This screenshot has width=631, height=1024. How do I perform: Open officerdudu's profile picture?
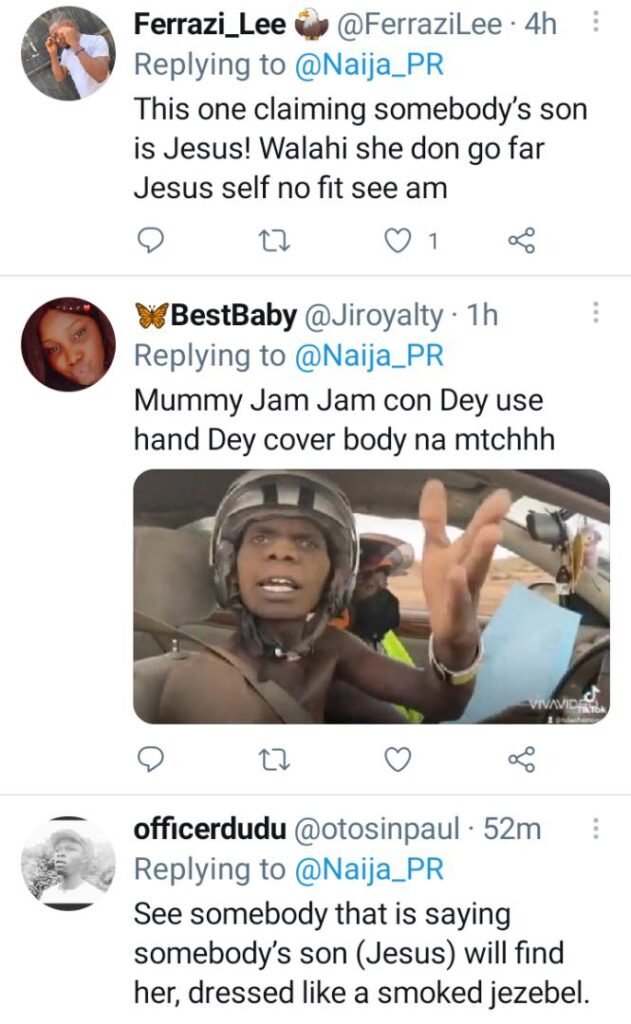(68, 863)
